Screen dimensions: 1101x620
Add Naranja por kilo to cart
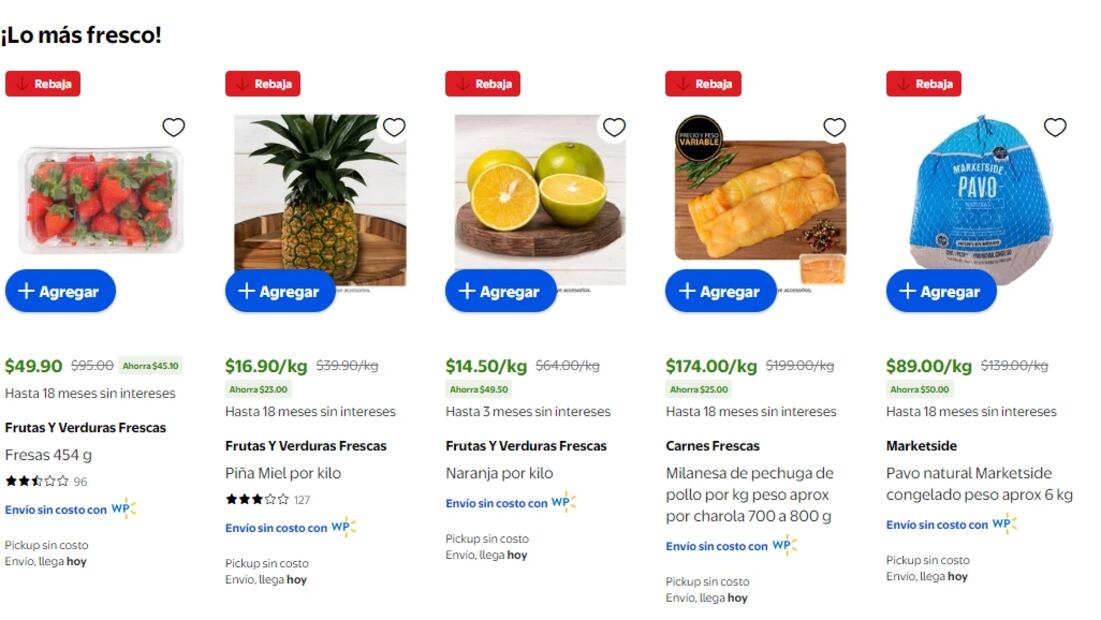(x=500, y=292)
